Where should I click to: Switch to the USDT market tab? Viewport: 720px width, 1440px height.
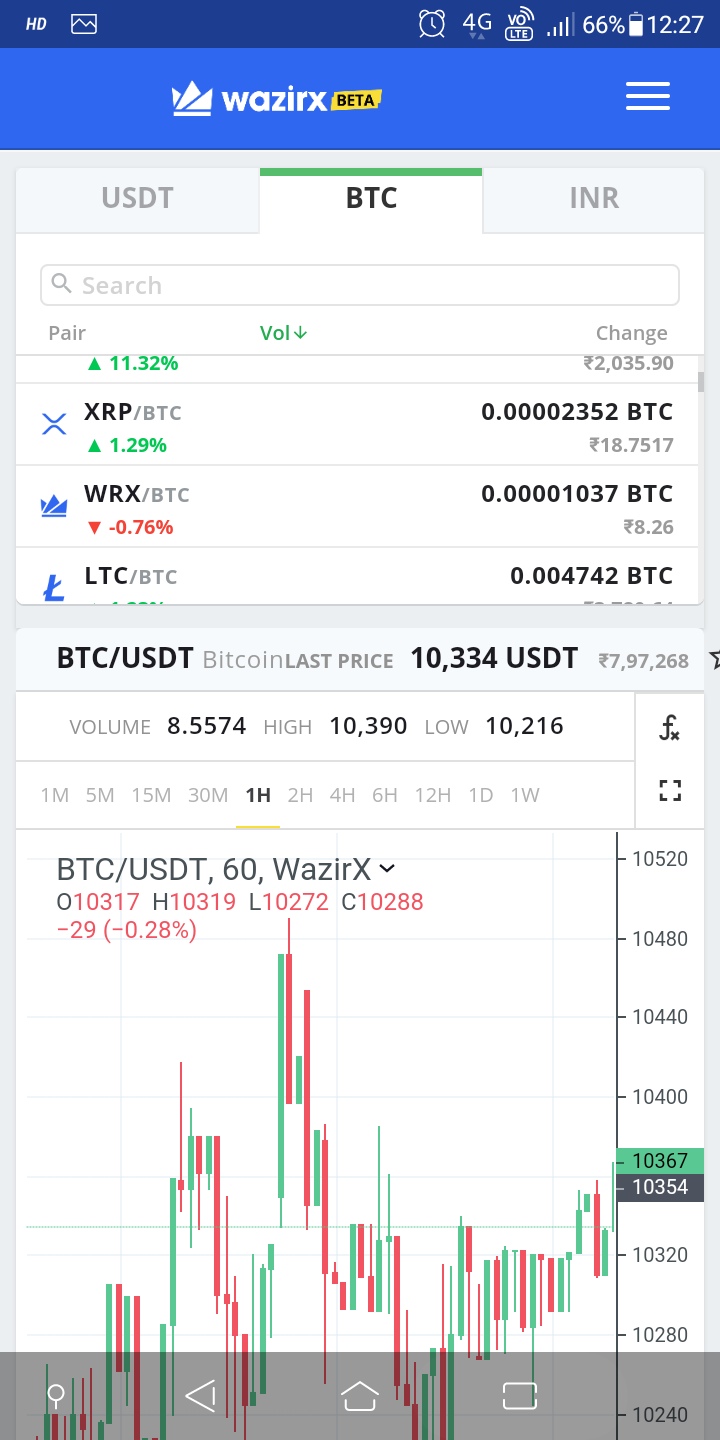[137, 198]
